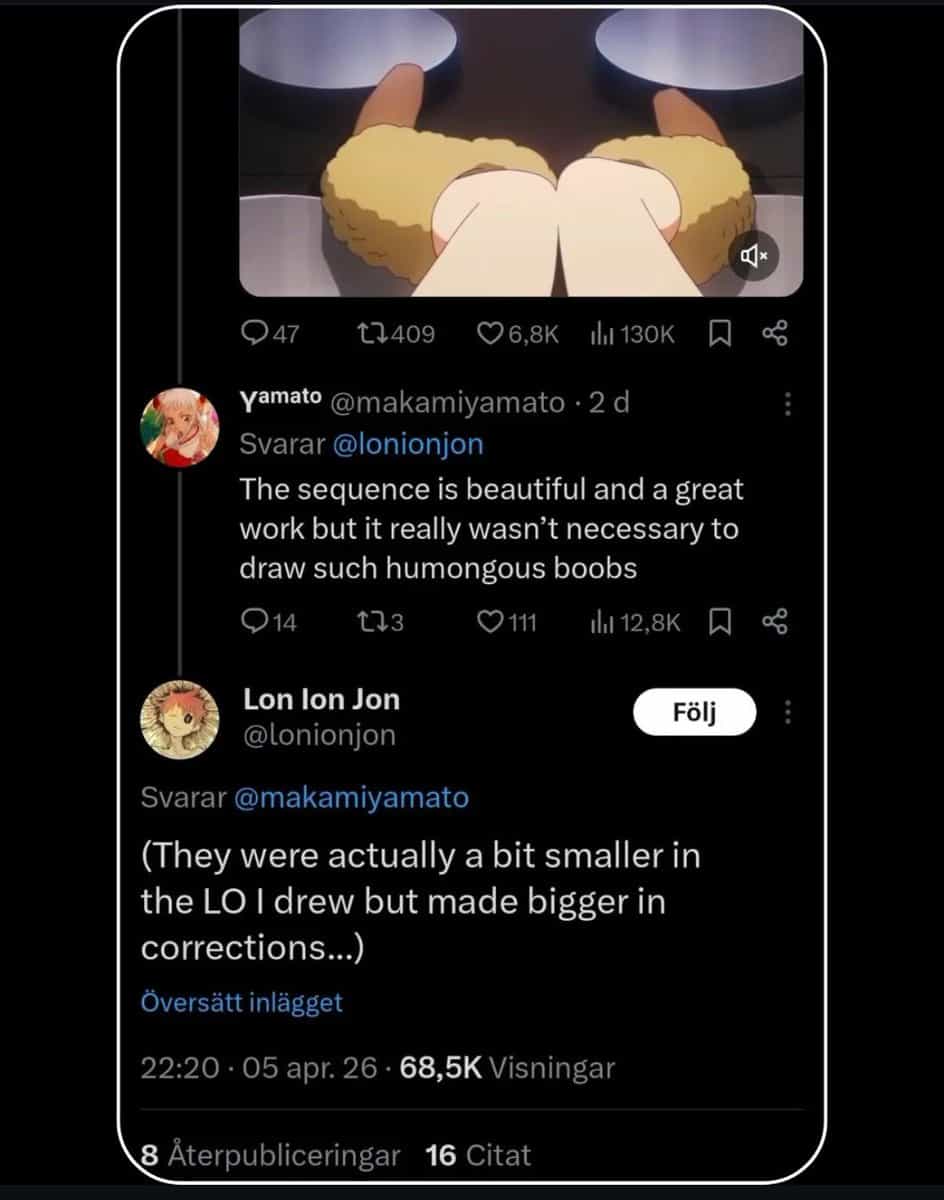Like Yamato's reply with 111 likes
The image size is (944, 1200).
coord(507,622)
